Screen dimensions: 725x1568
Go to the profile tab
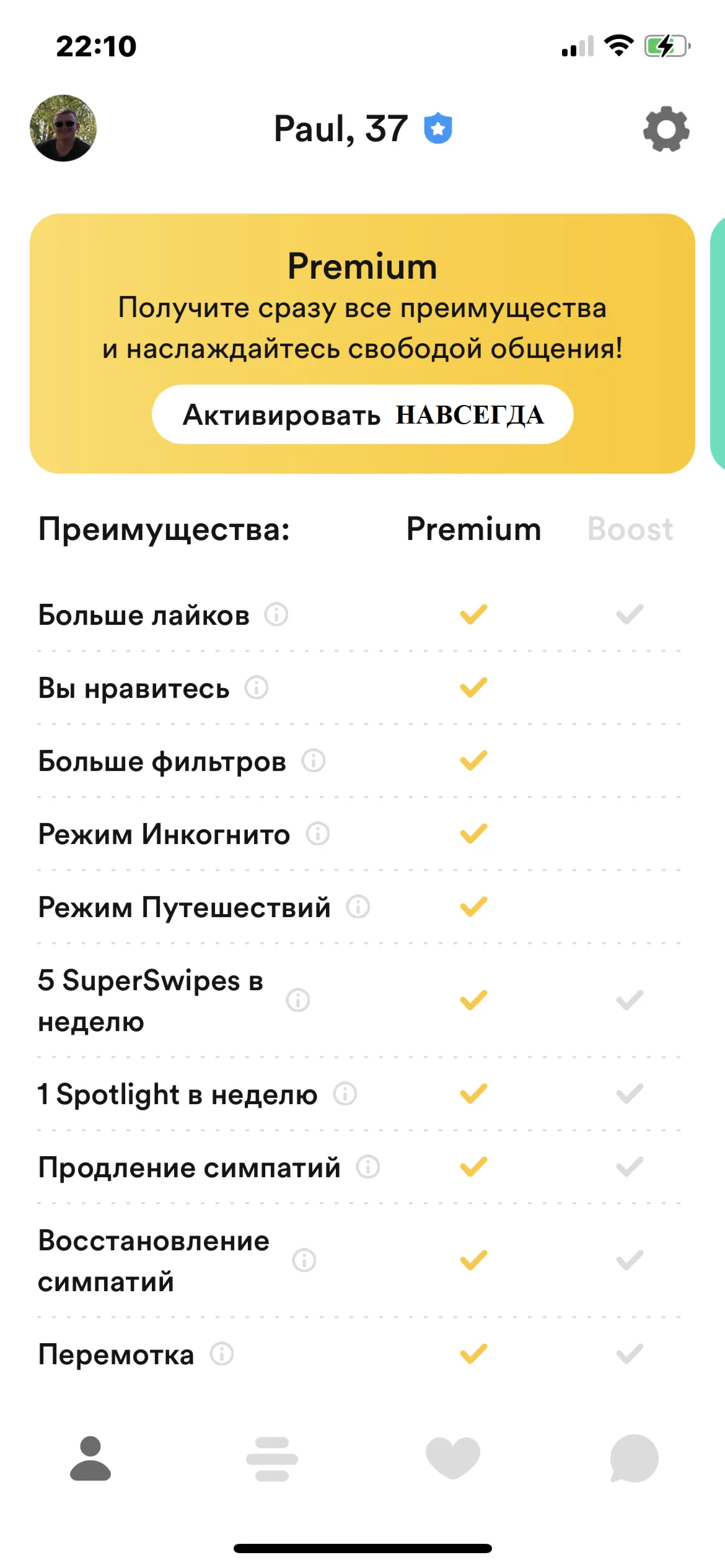pyautogui.click(x=90, y=1458)
